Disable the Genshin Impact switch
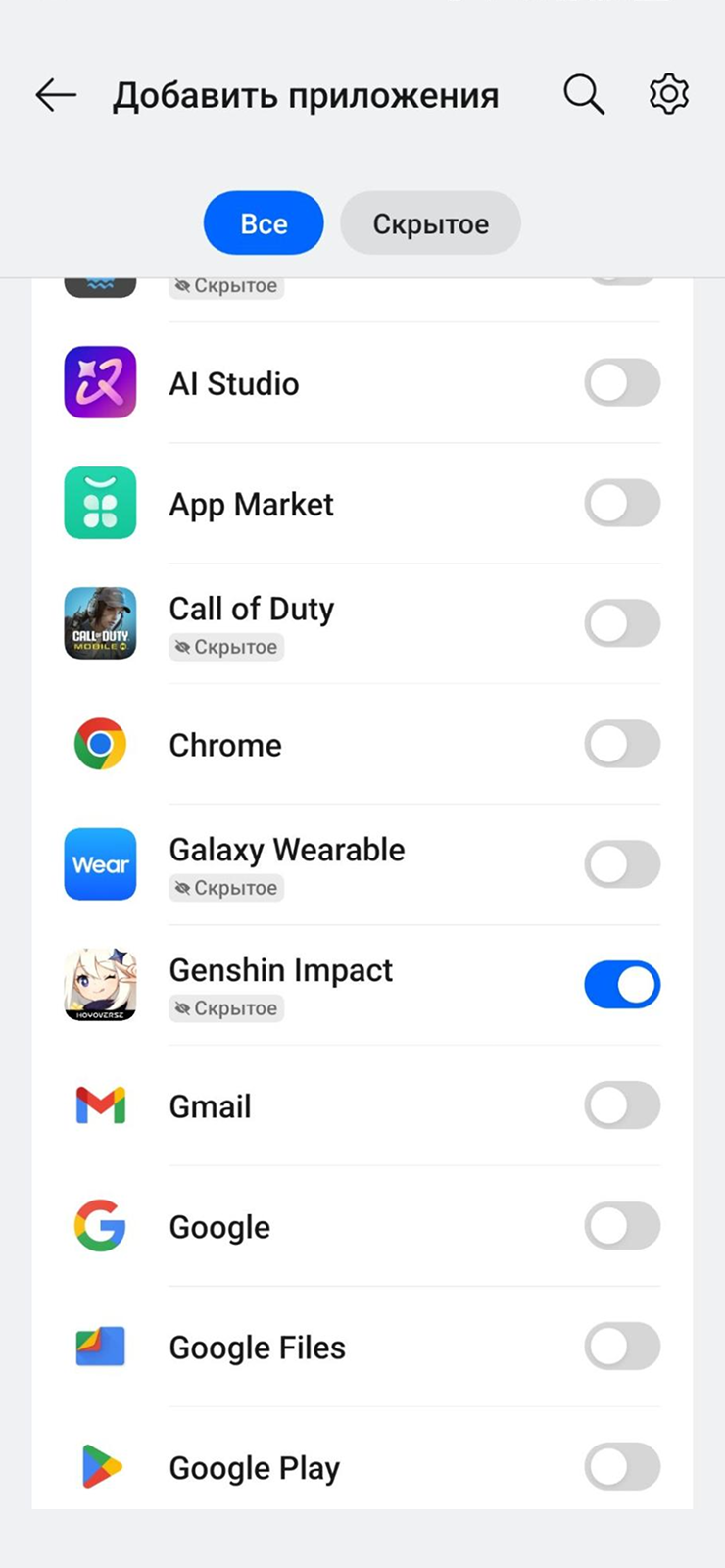 [622, 985]
